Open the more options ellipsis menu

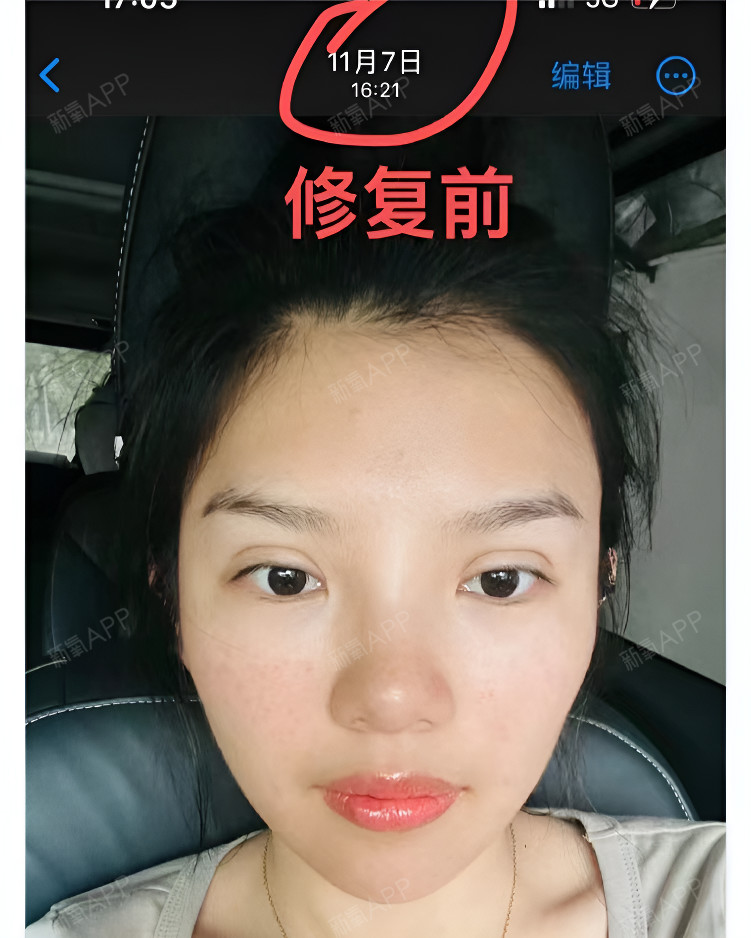tap(676, 76)
